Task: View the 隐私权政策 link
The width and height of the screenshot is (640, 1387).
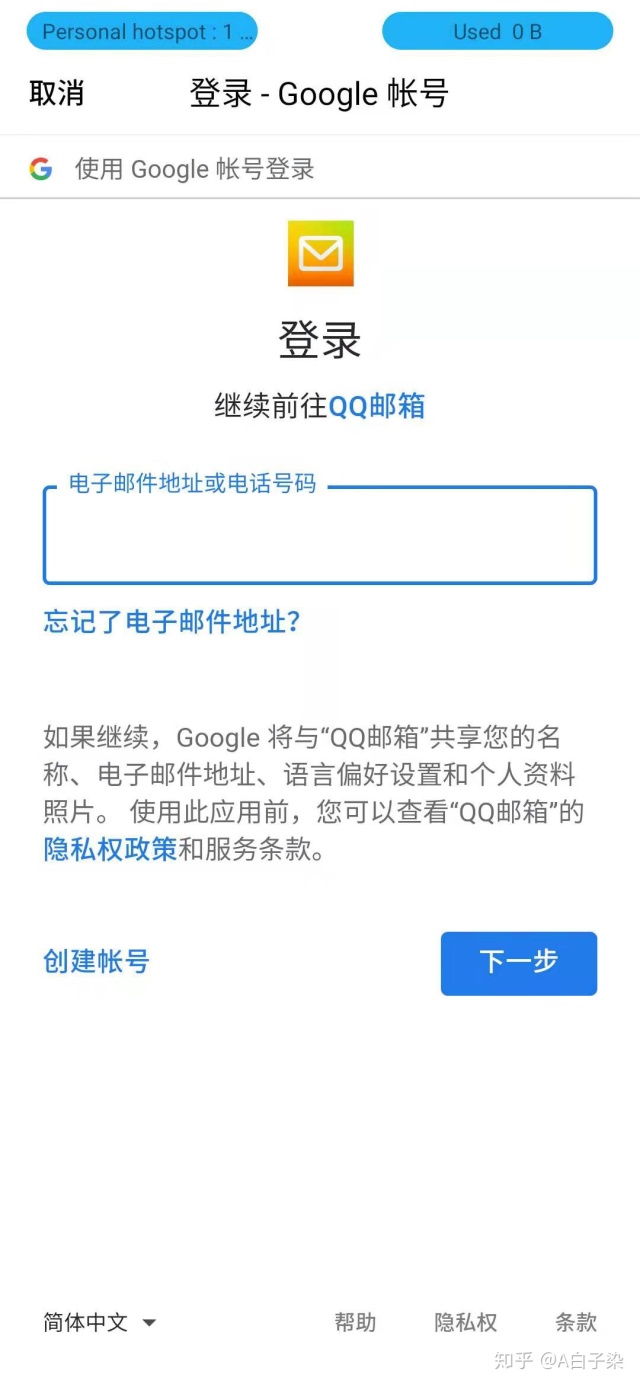Action: tap(110, 849)
